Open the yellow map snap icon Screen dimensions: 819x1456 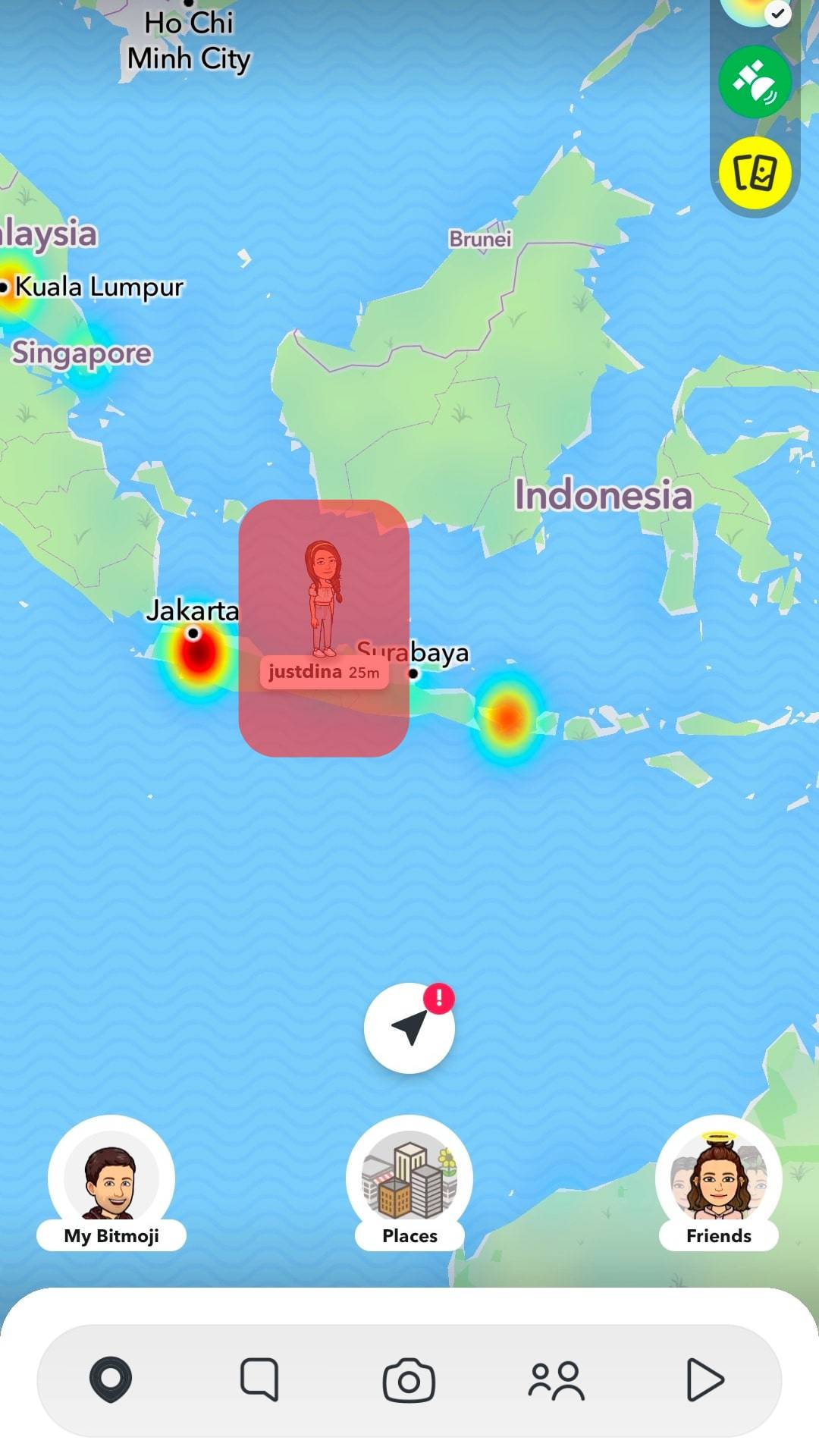(x=755, y=173)
